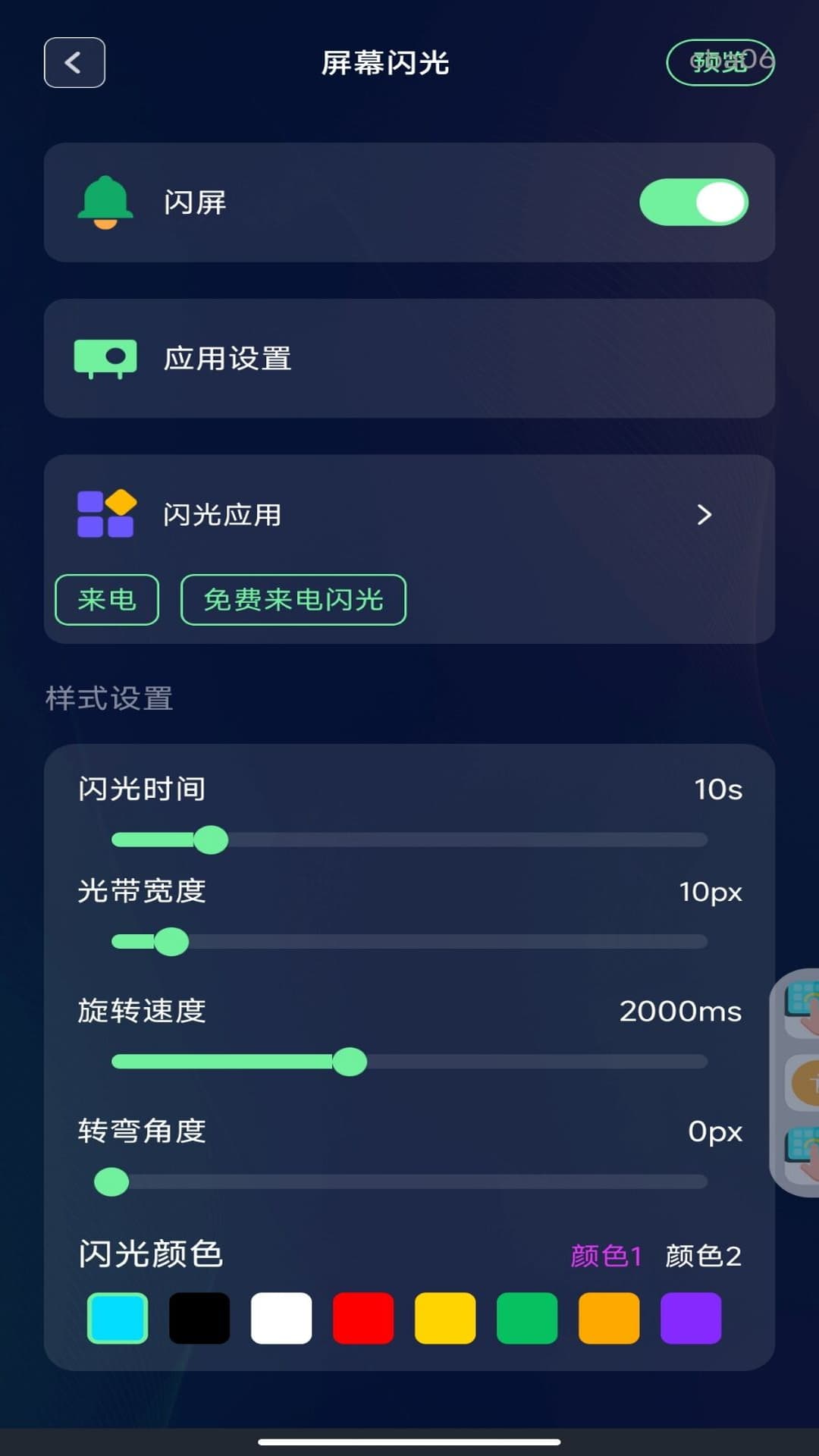
Task: Open the 样式设置 style settings section
Action: pyautogui.click(x=108, y=698)
